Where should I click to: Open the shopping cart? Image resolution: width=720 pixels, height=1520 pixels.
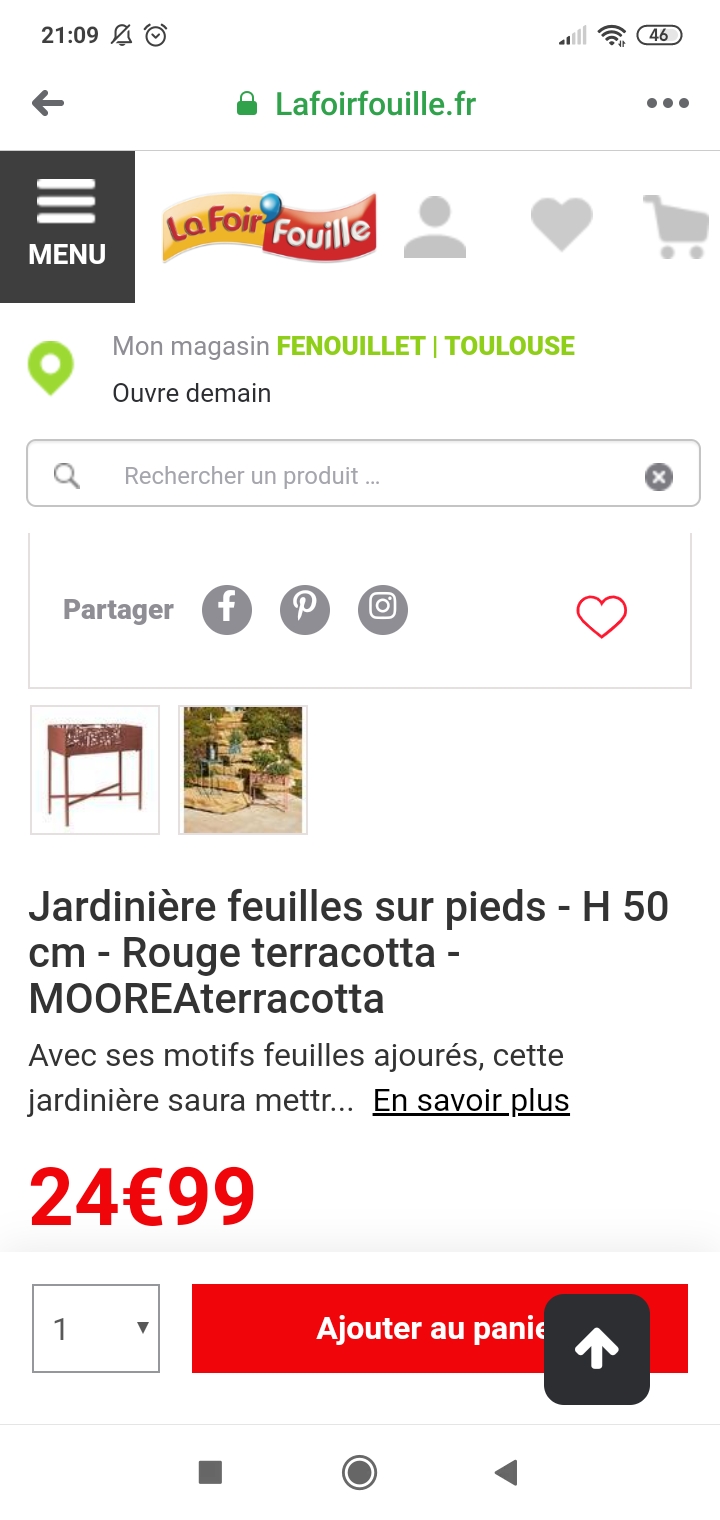pos(678,227)
